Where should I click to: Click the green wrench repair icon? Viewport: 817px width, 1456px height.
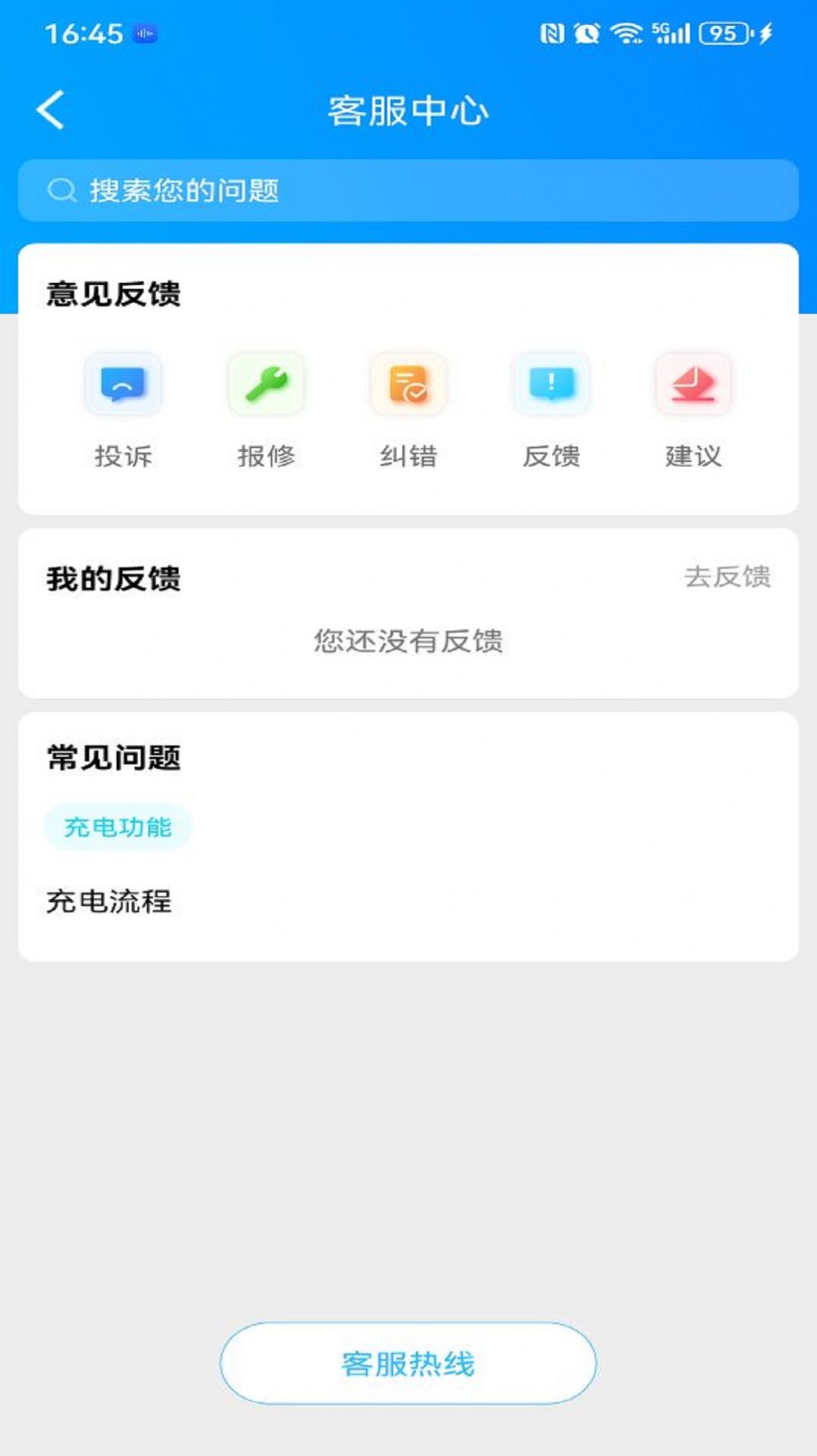pos(266,386)
